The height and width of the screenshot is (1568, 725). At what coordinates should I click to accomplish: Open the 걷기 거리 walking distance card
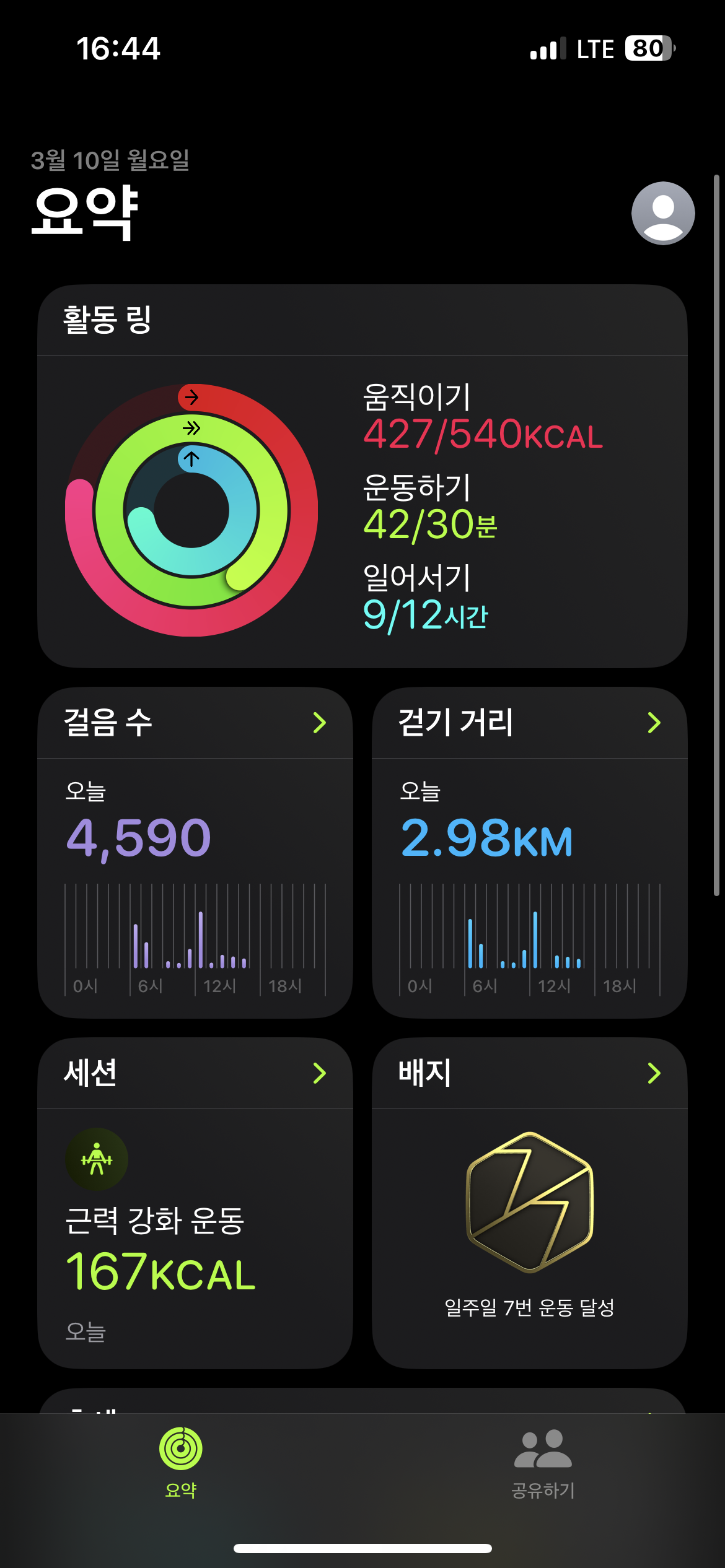pos(529,852)
